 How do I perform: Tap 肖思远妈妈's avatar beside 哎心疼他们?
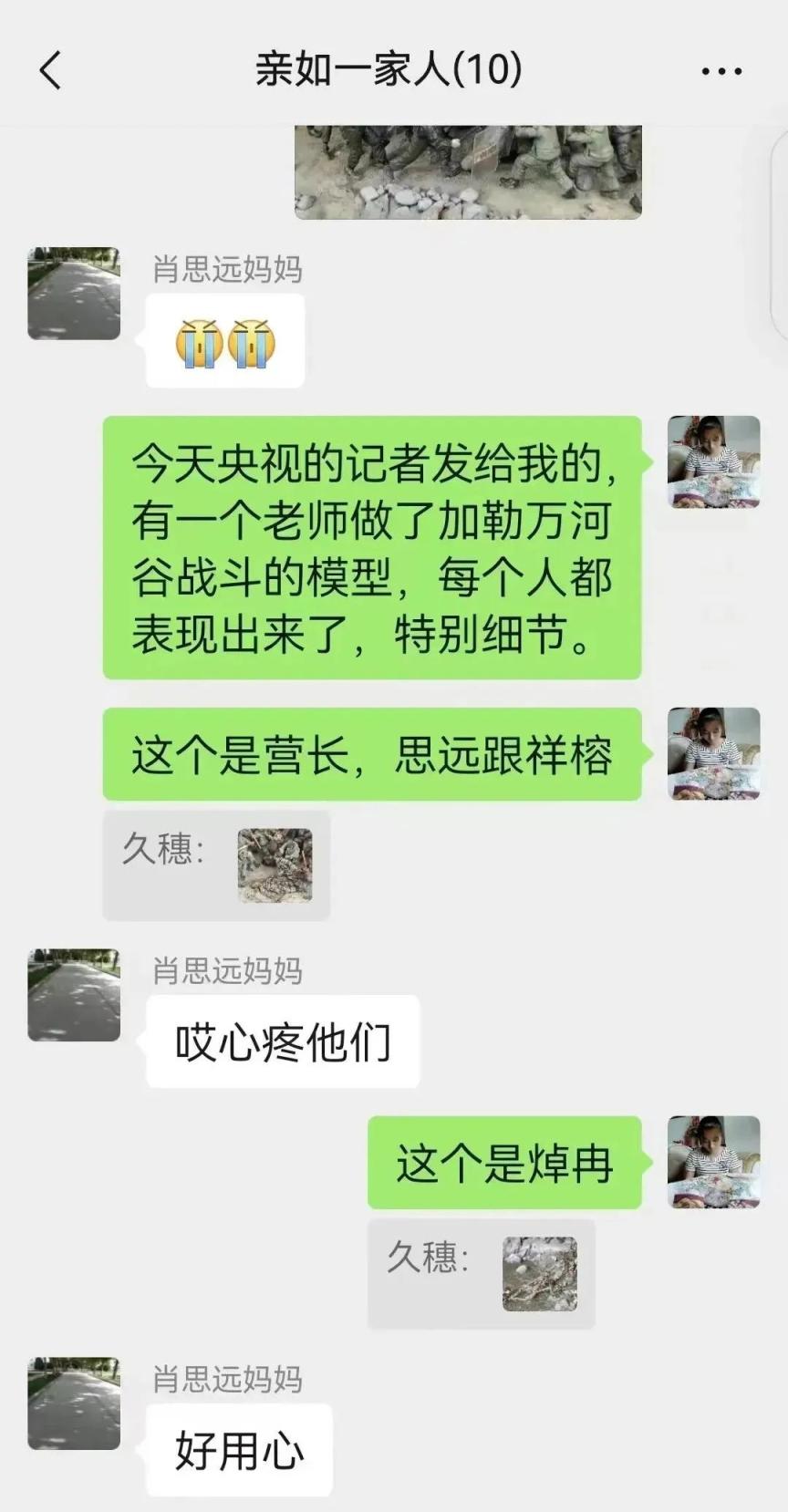(74, 995)
